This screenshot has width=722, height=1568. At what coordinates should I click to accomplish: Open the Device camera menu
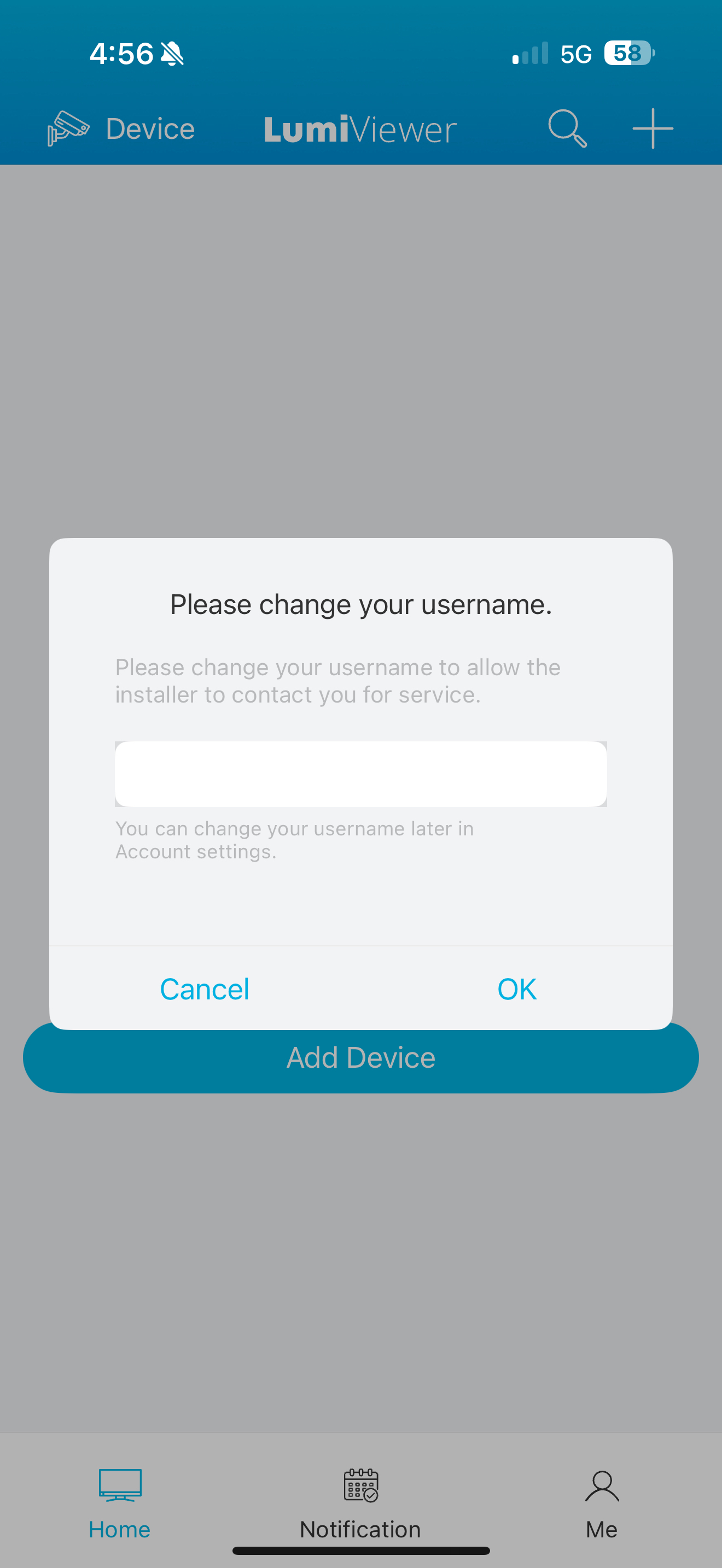click(x=122, y=128)
